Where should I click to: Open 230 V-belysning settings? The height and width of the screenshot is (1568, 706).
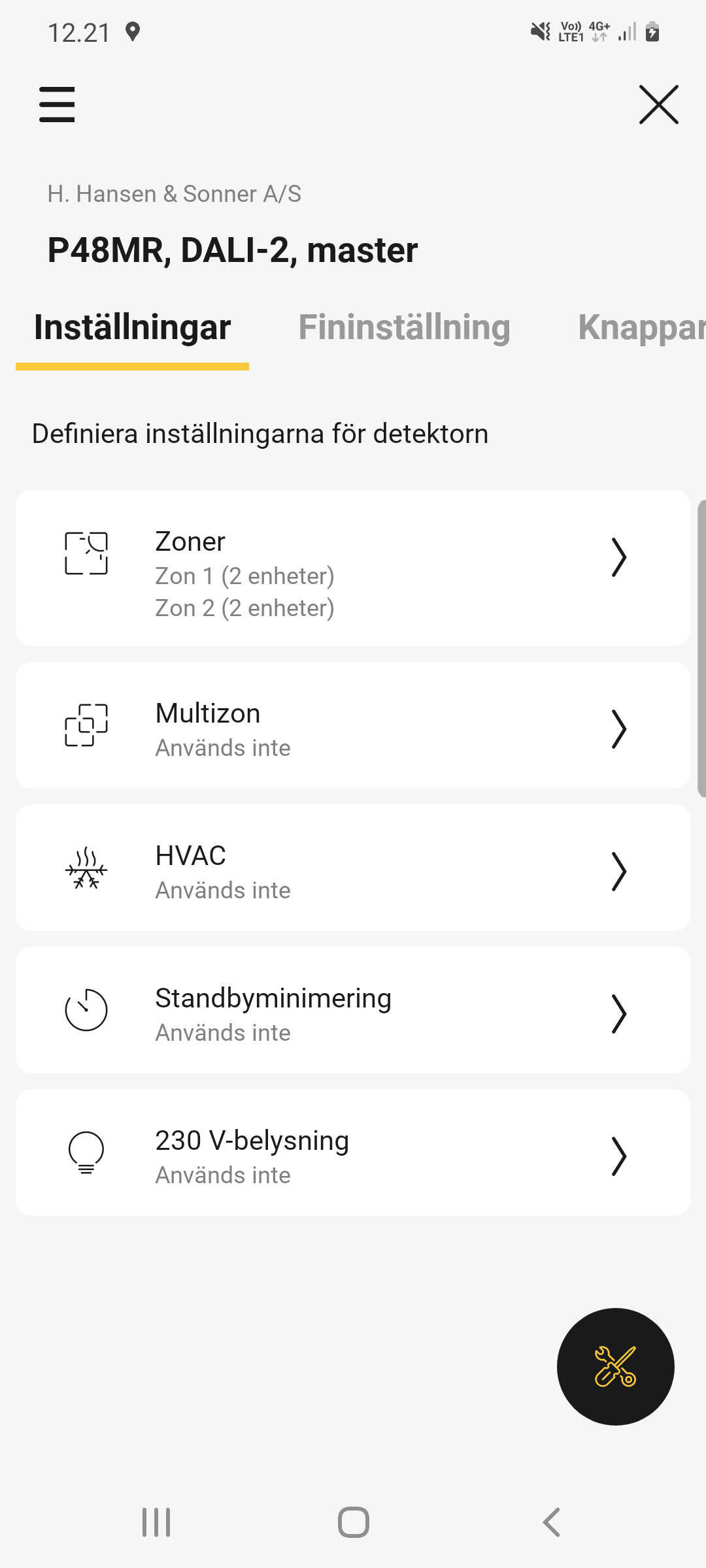tap(353, 1152)
